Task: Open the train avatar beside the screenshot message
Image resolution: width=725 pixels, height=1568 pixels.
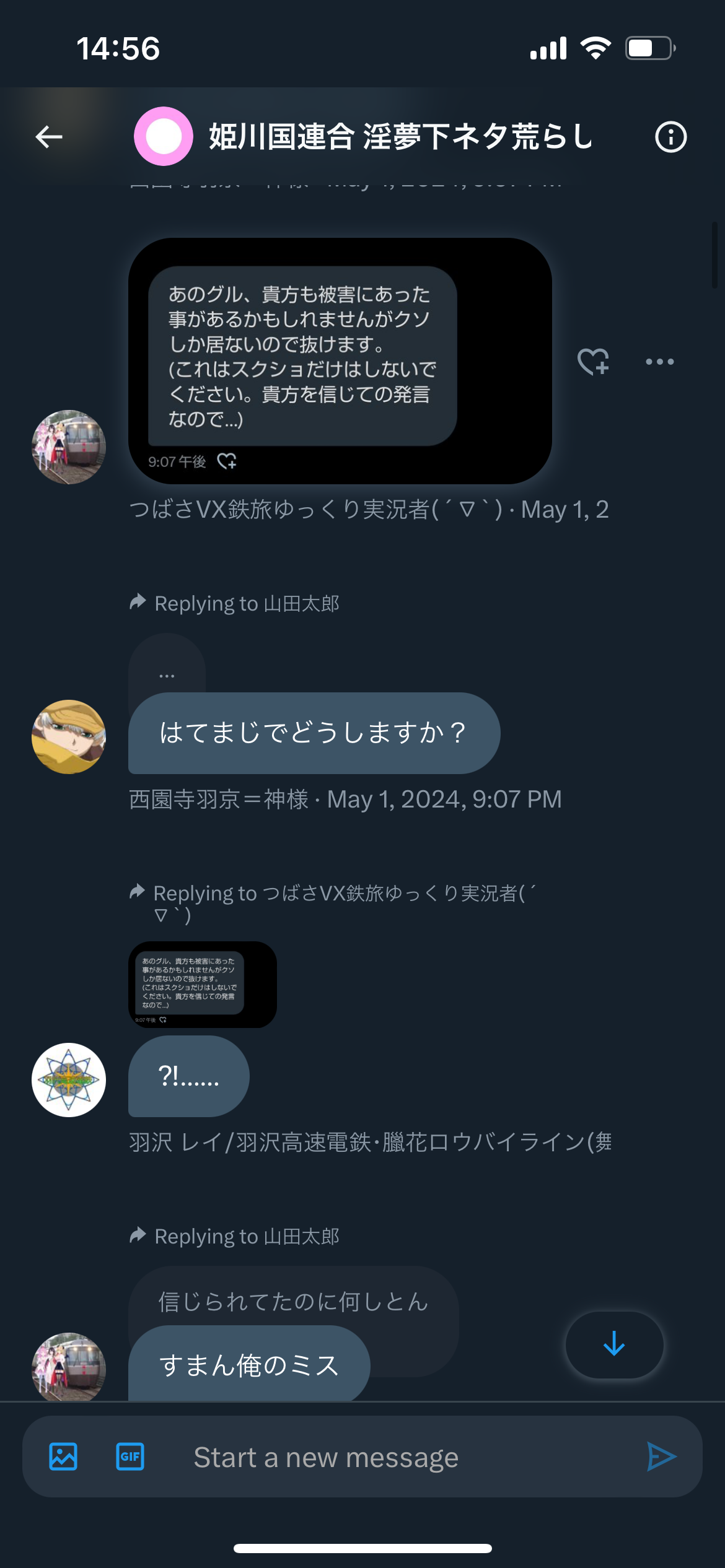Action: point(69,447)
